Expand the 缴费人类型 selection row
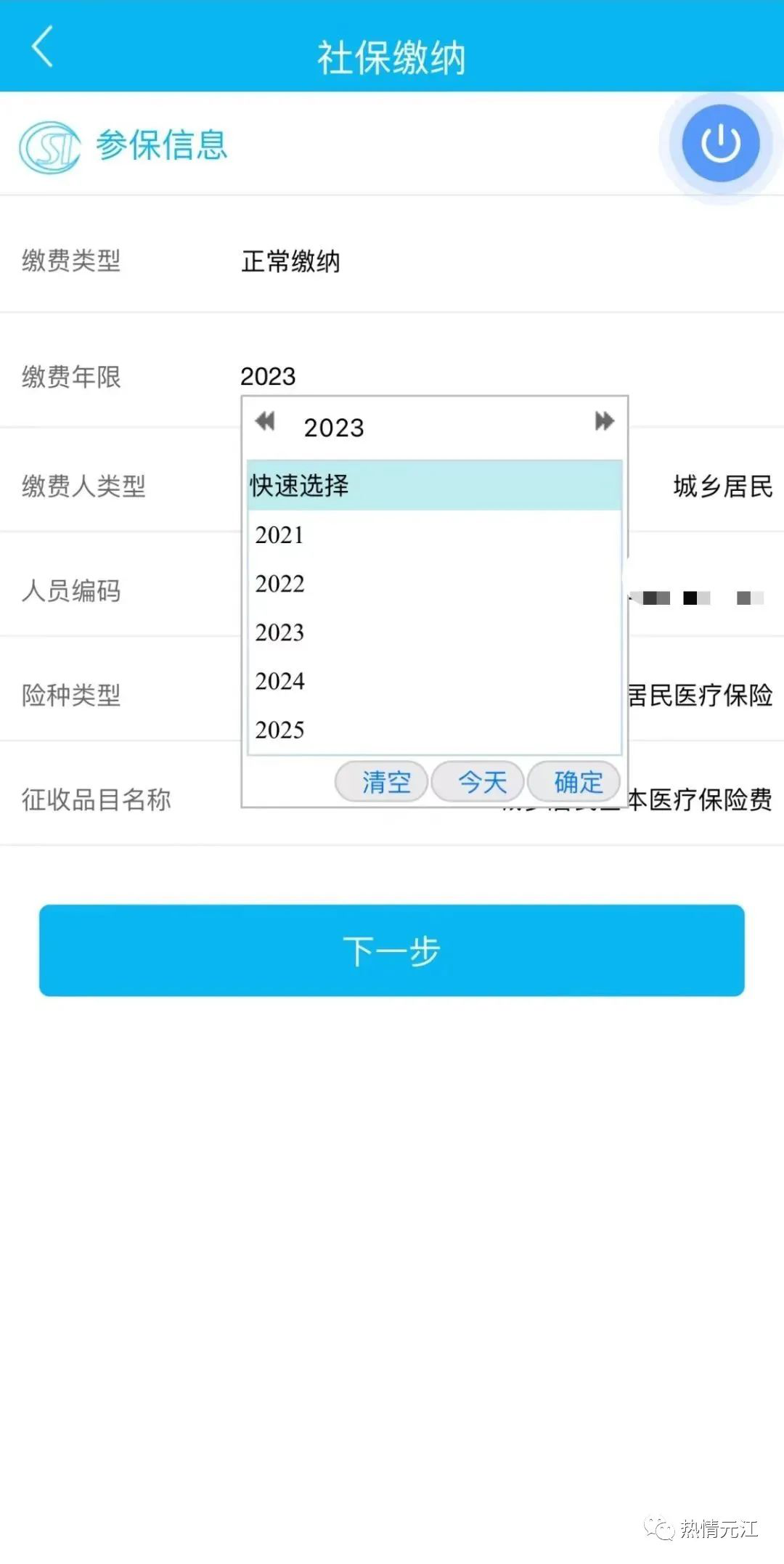Image resolution: width=784 pixels, height=1564 pixels. point(83,488)
